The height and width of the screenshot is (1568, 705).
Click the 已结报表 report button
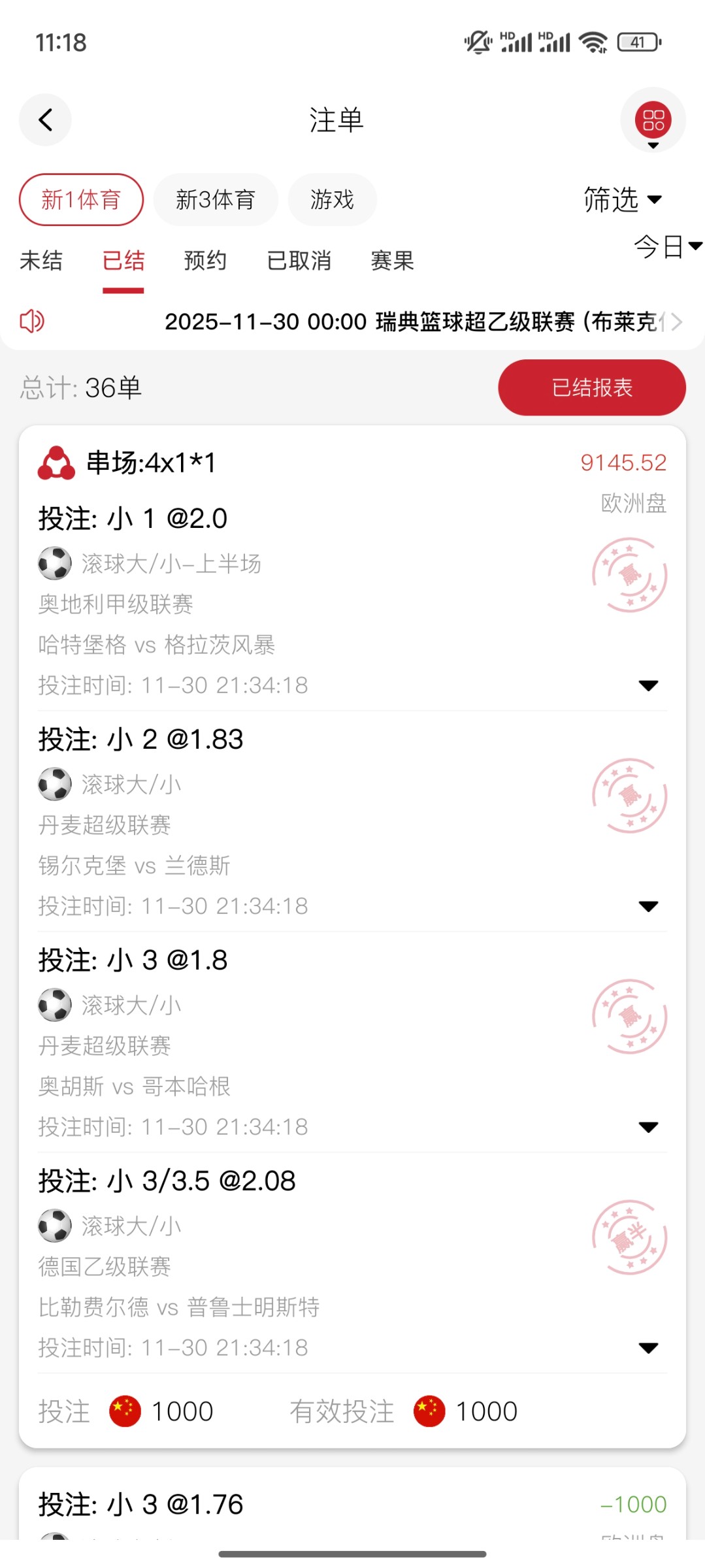(591, 387)
